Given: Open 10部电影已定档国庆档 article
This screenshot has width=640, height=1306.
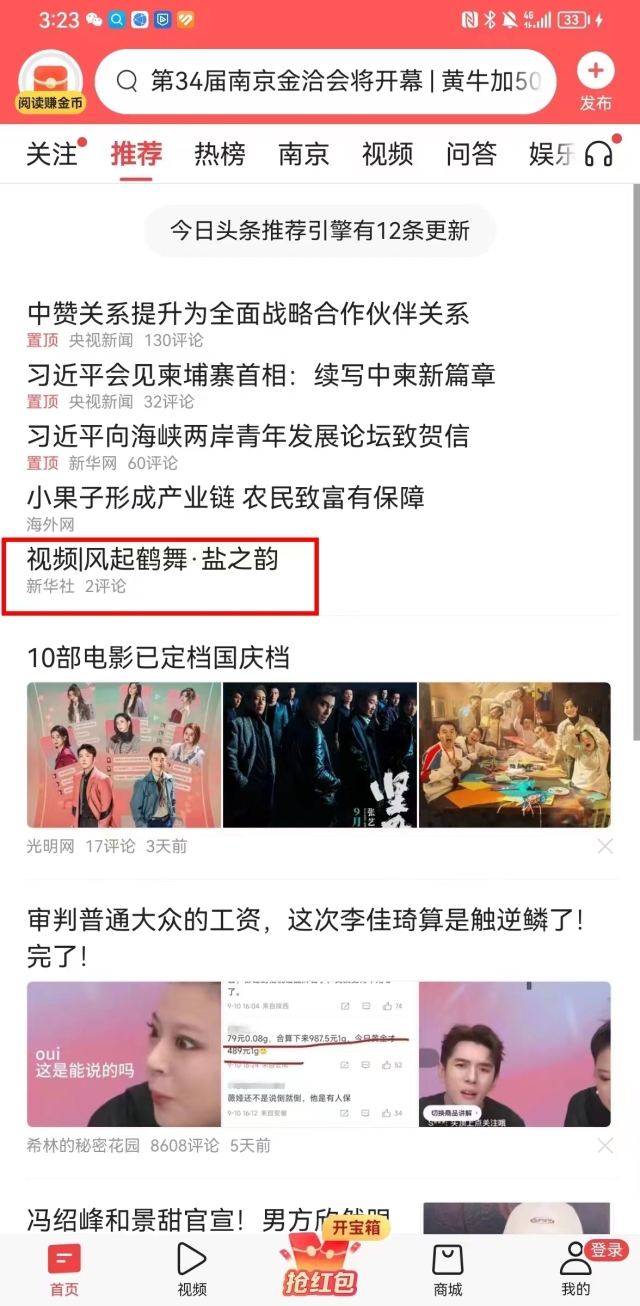Looking at the screenshot, I should 158,657.
